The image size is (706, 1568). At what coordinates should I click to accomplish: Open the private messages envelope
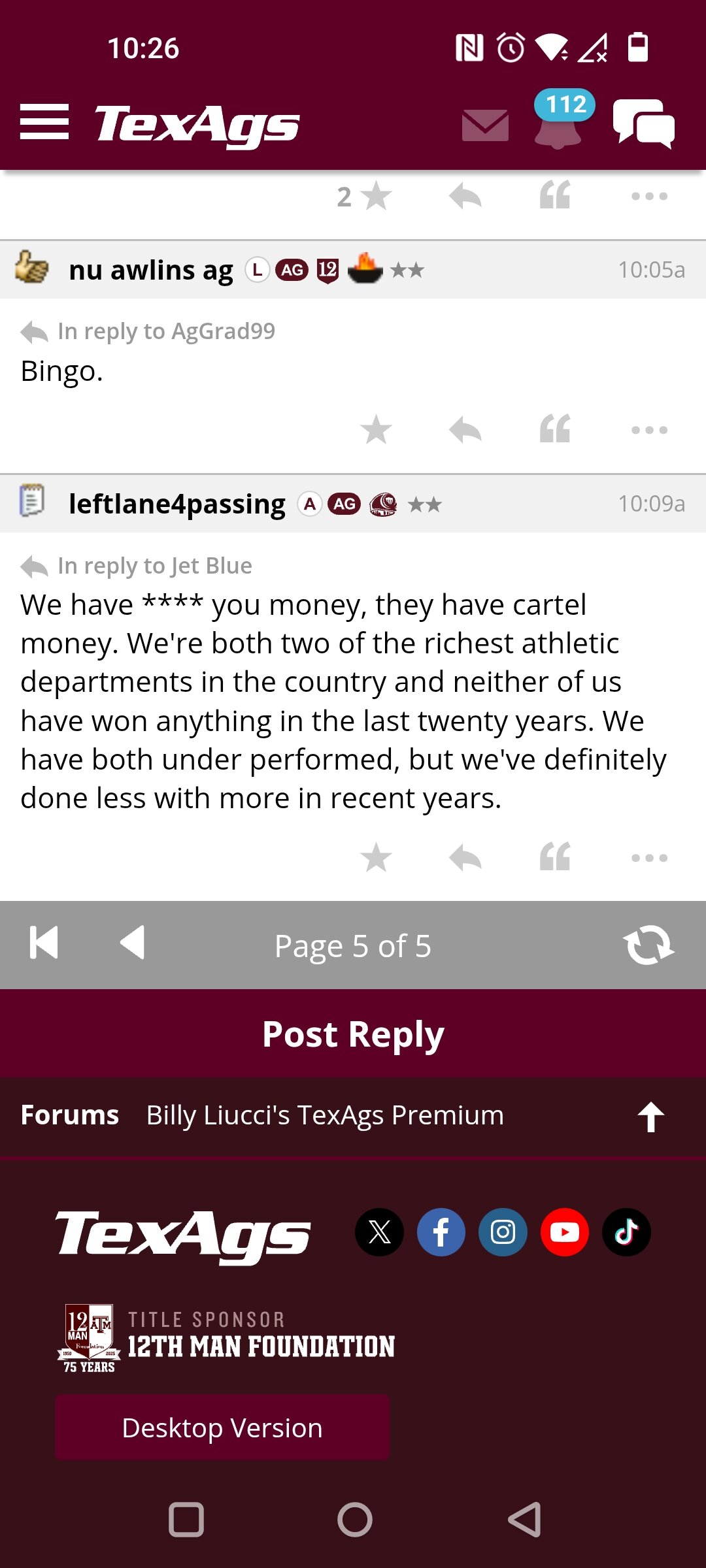coord(485,125)
